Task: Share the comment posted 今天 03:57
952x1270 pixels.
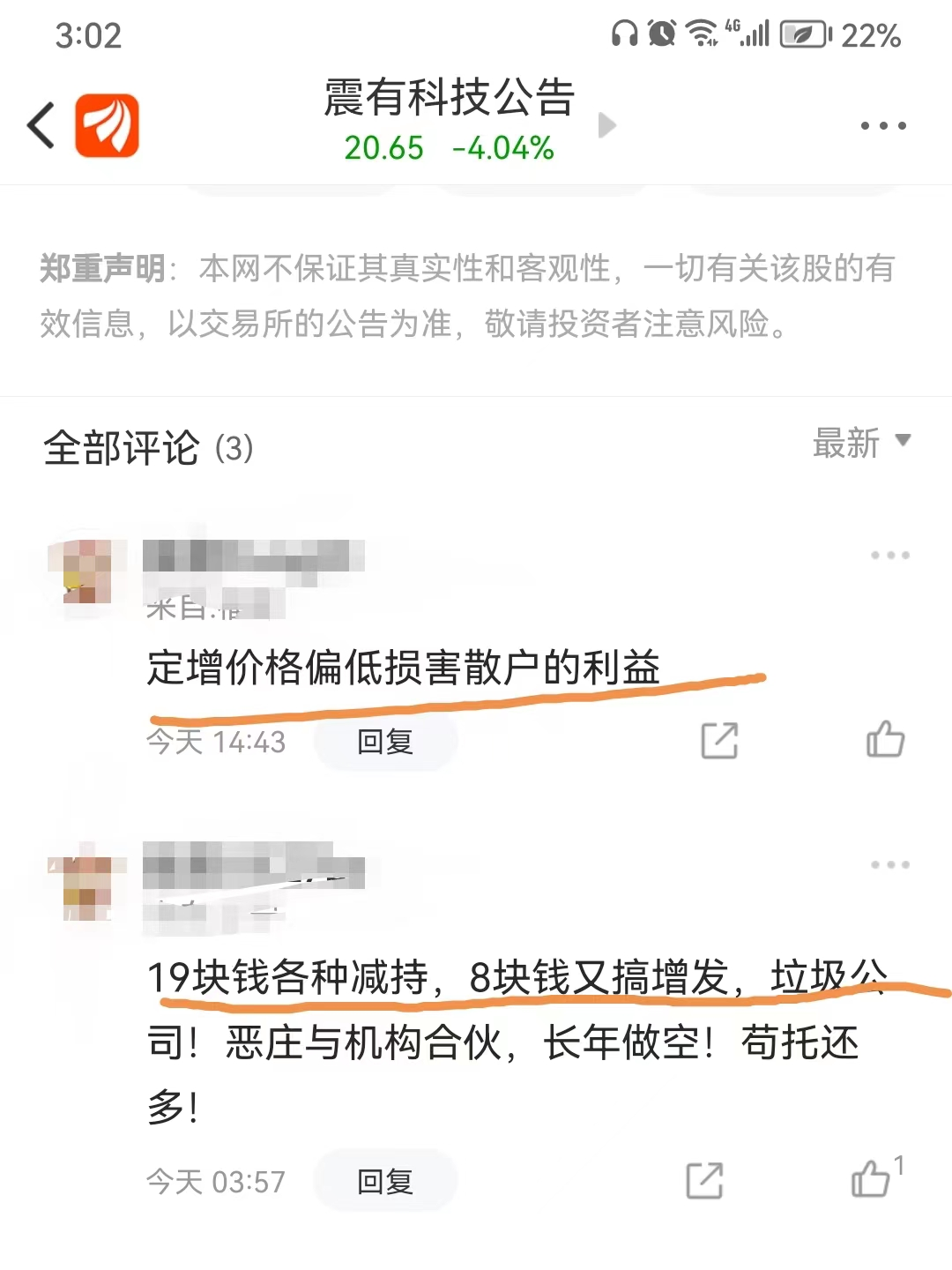Action: point(704,1181)
